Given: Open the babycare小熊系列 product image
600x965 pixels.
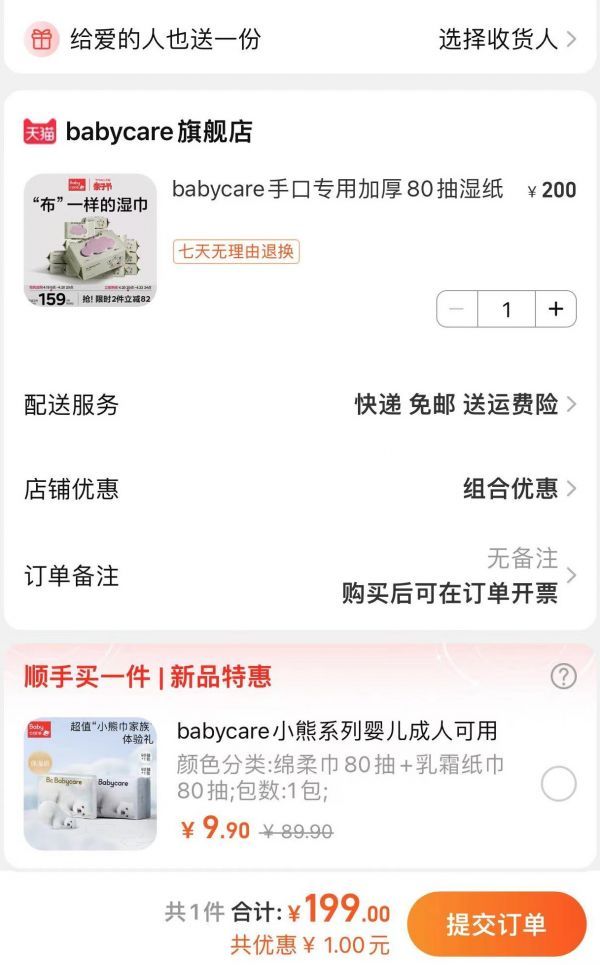Looking at the screenshot, I should [90, 784].
